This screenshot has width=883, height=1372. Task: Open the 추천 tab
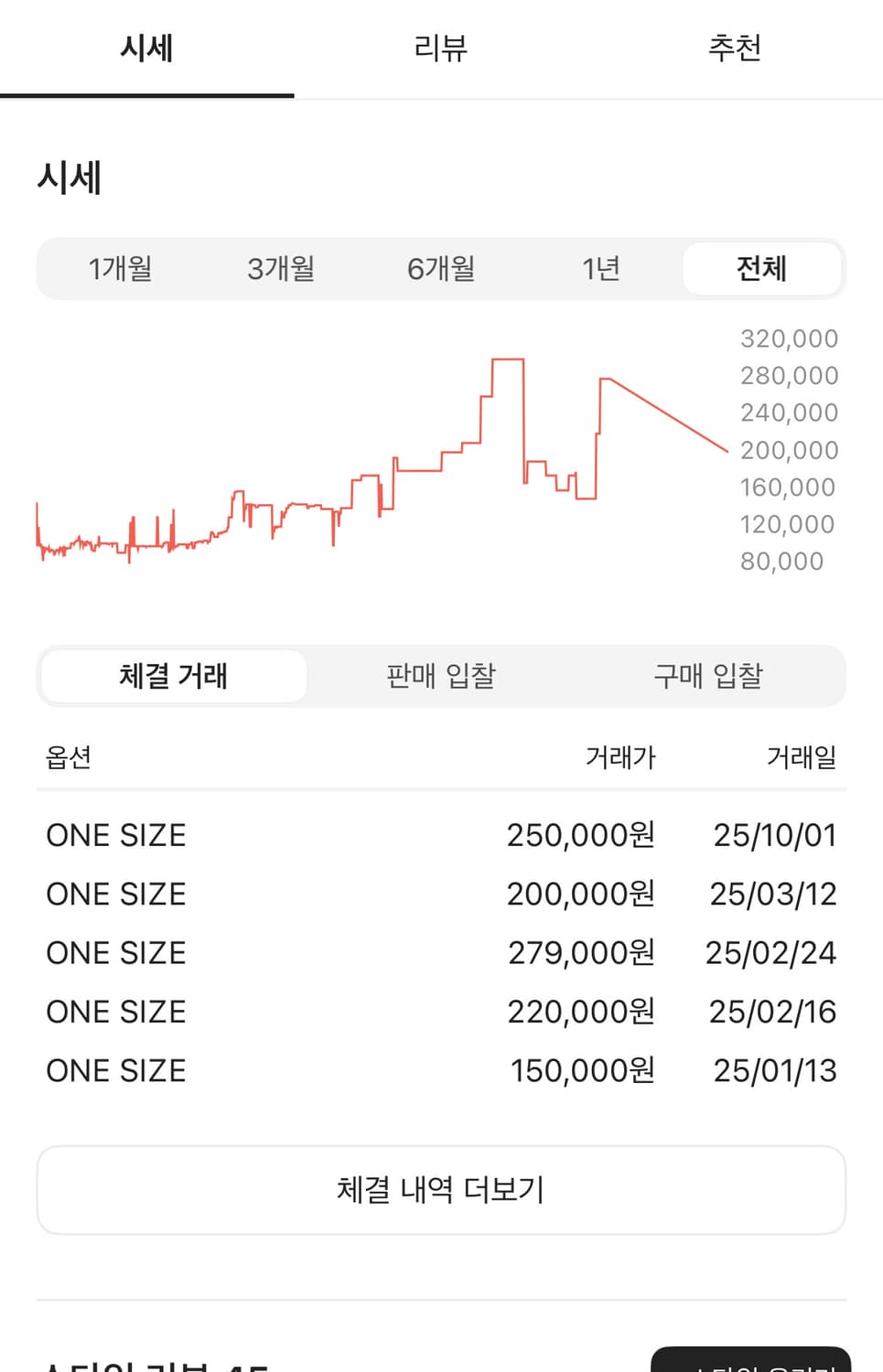point(737,48)
